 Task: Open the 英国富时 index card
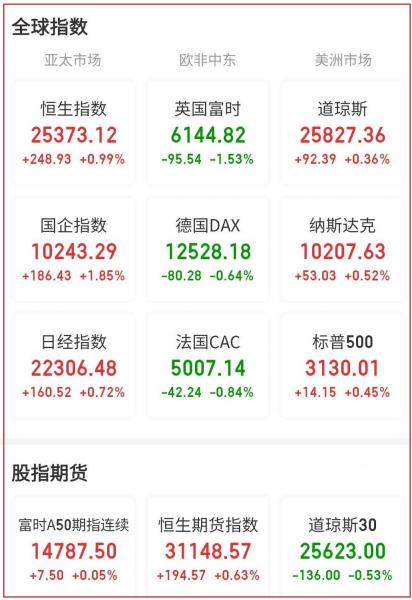pyautogui.click(x=208, y=133)
